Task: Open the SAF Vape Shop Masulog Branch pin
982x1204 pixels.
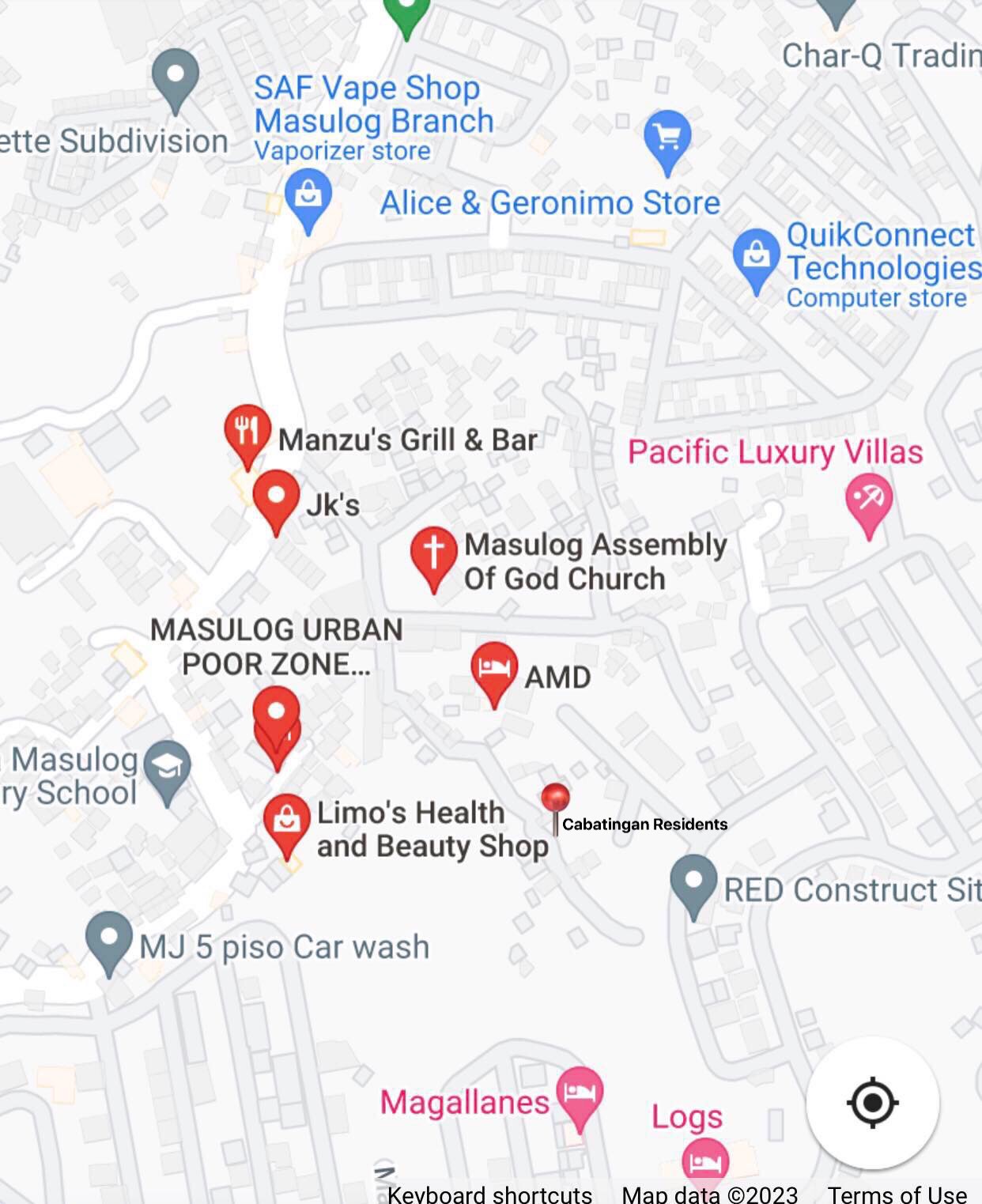Action: pyautogui.click(x=308, y=197)
